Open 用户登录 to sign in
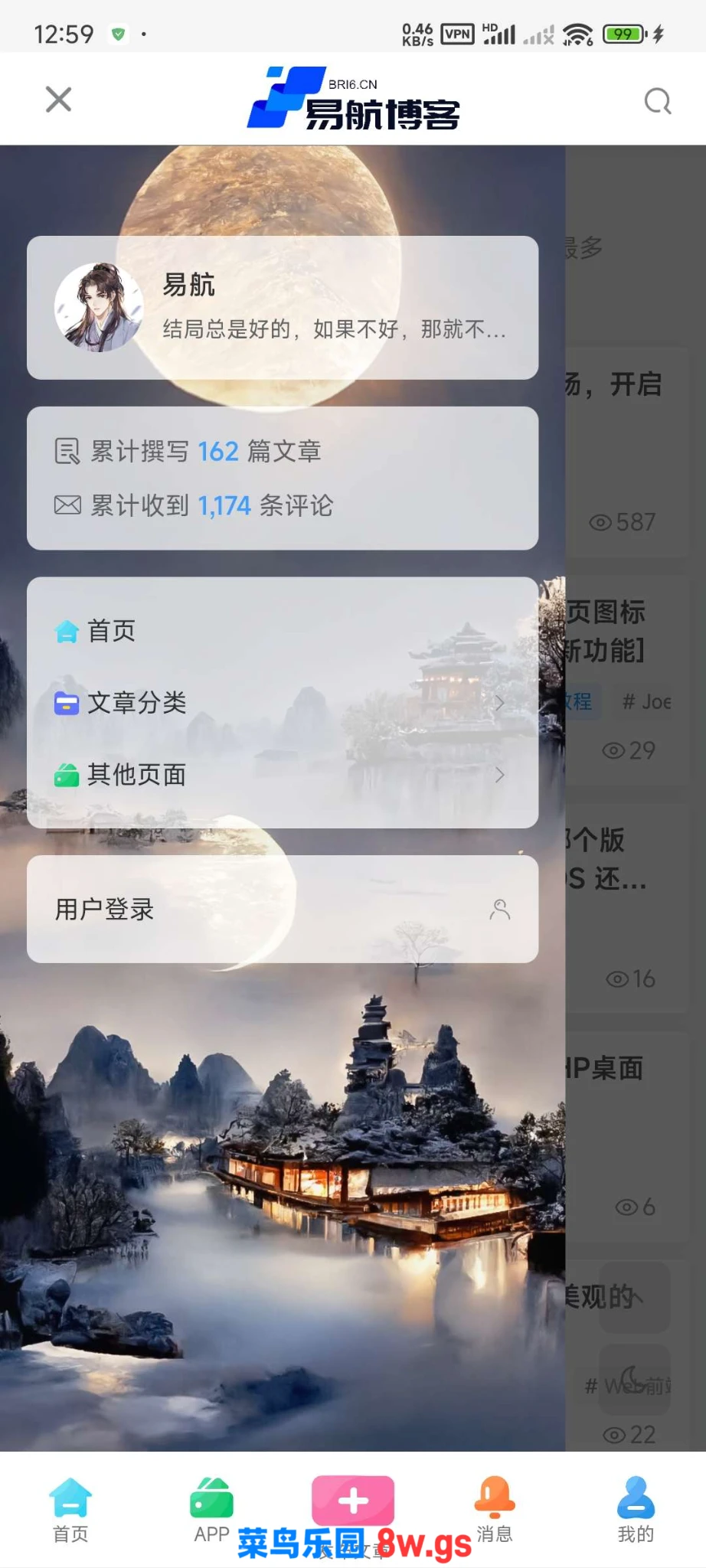706x1568 pixels. (x=282, y=909)
